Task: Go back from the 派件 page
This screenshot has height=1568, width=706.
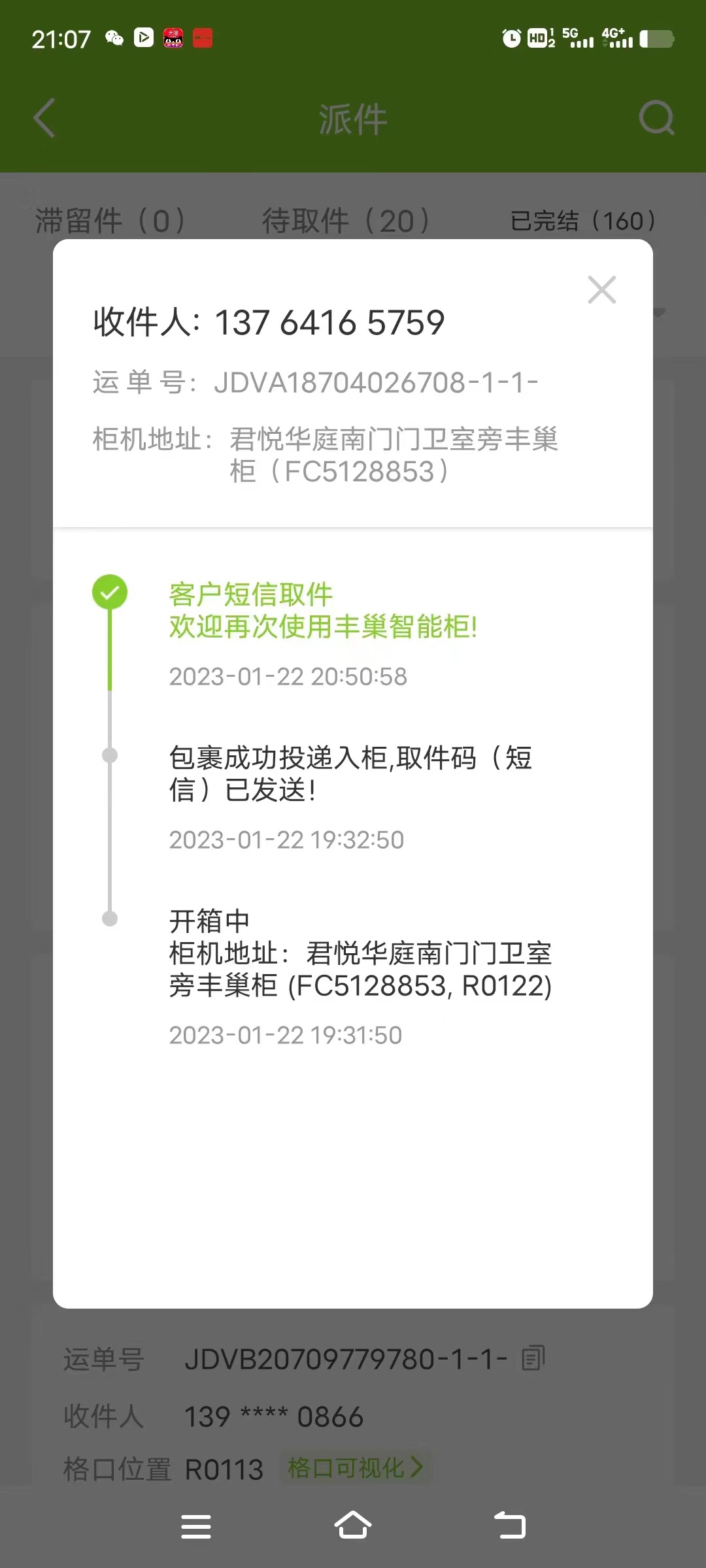Action: click(x=44, y=118)
